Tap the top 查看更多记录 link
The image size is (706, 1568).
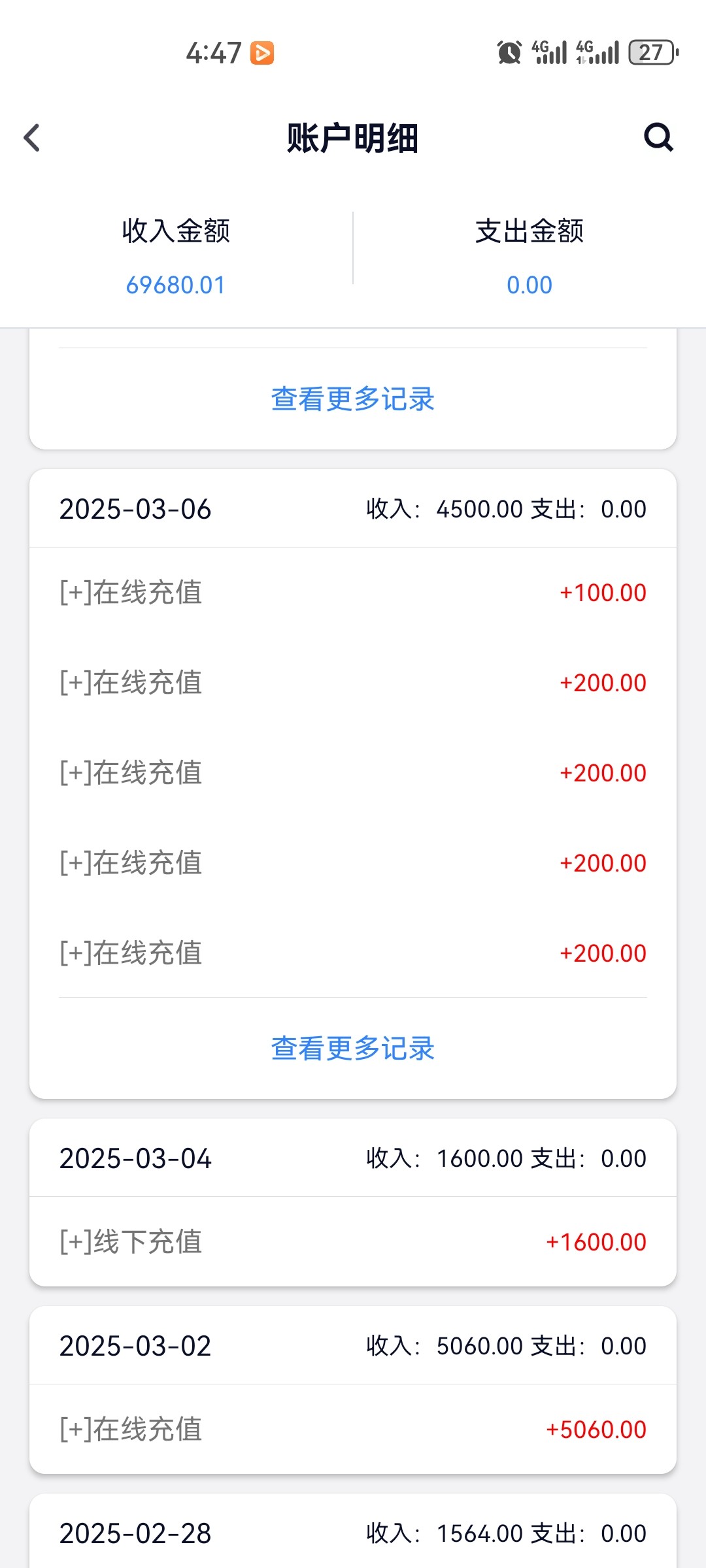pyautogui.click(x=352, y=399)
